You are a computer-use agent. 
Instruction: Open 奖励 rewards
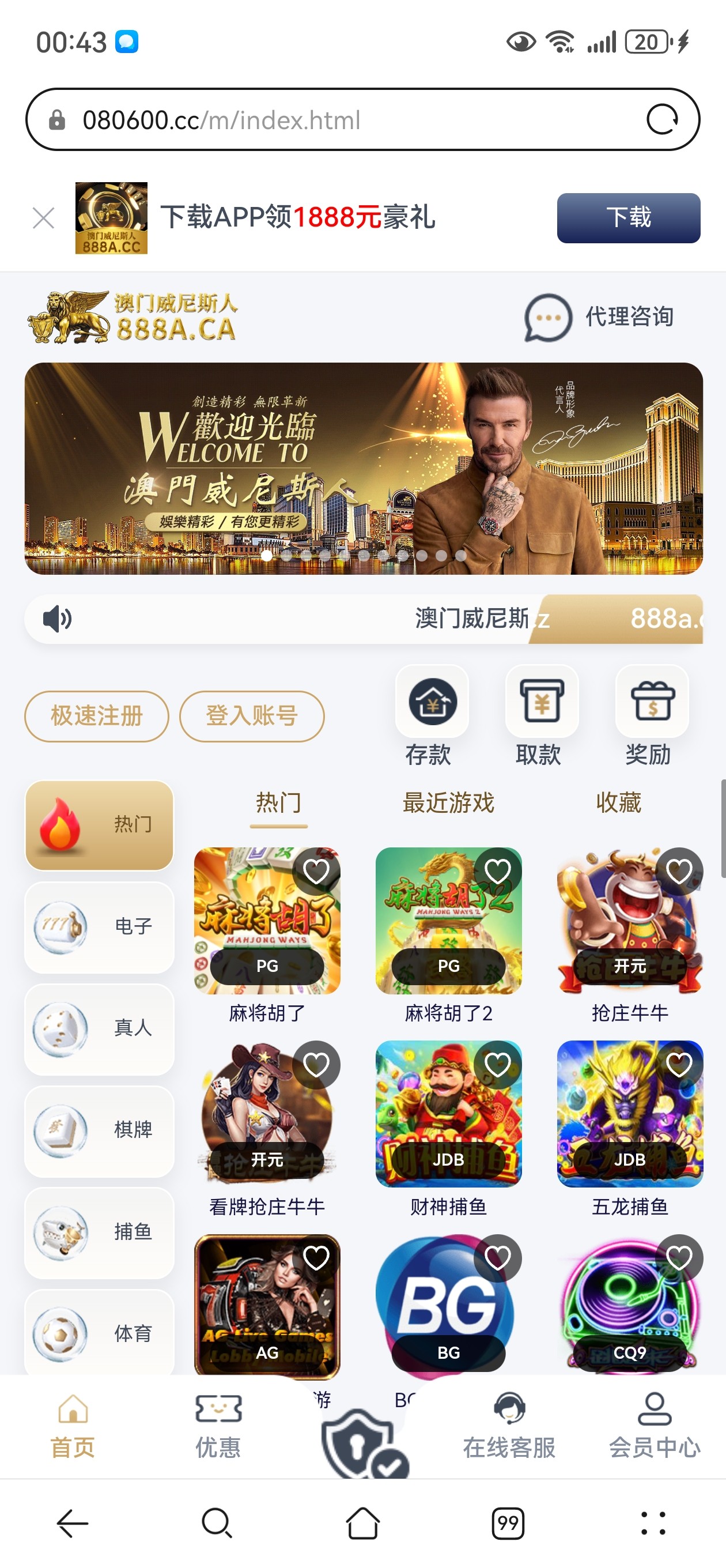[x=651, y=715]
